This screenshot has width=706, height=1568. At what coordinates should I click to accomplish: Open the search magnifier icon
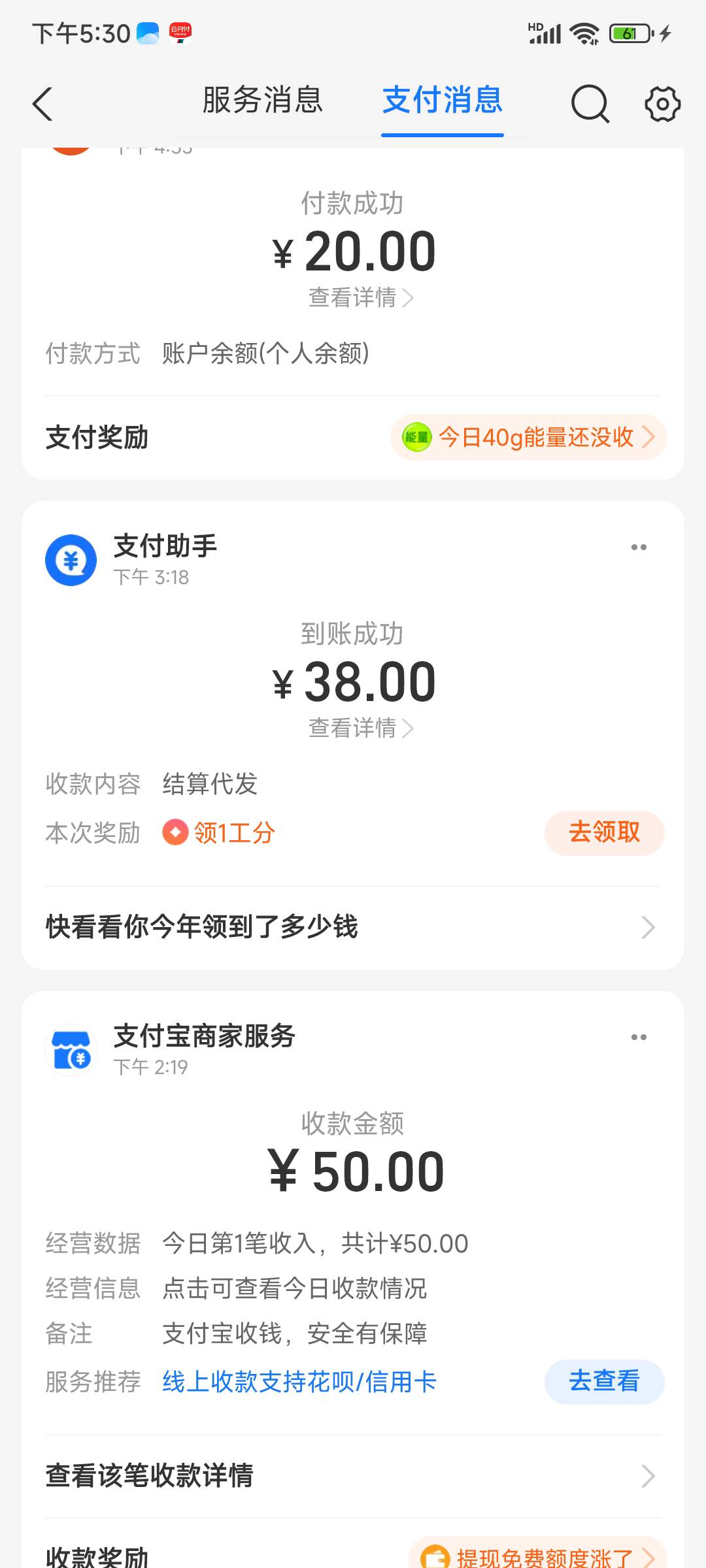[590, 104]
